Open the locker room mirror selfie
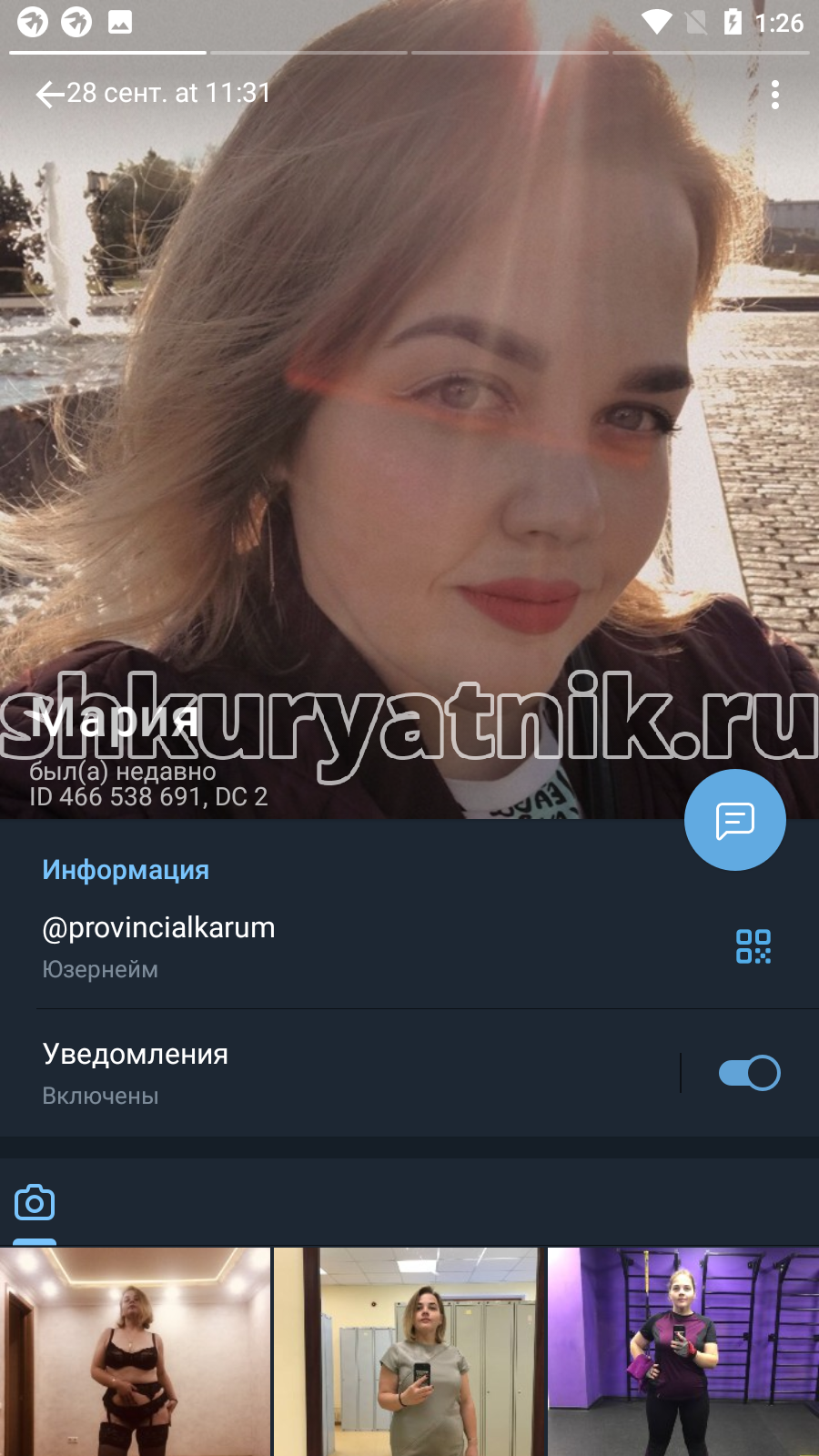819x1456 pixels. point(409,1351)
